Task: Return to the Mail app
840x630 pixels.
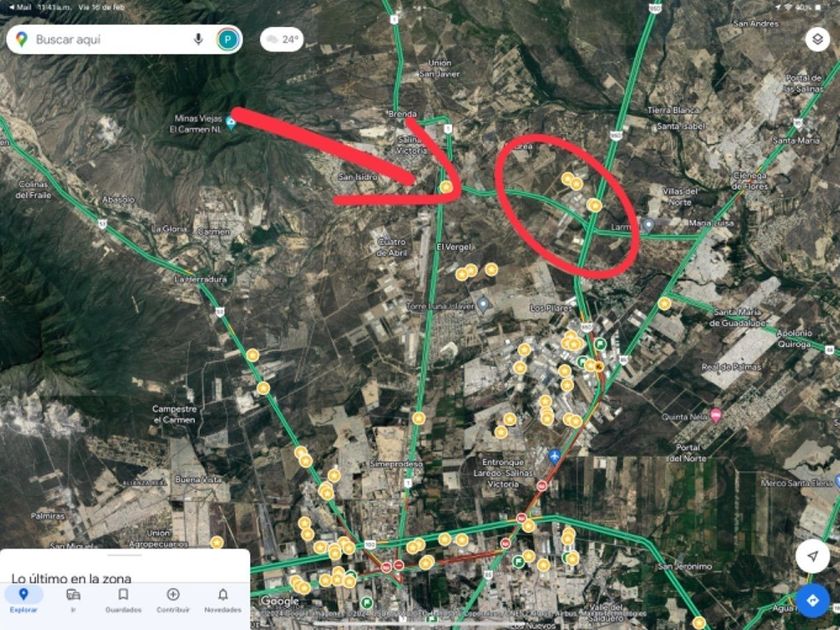Action: [x=17, y=8]
